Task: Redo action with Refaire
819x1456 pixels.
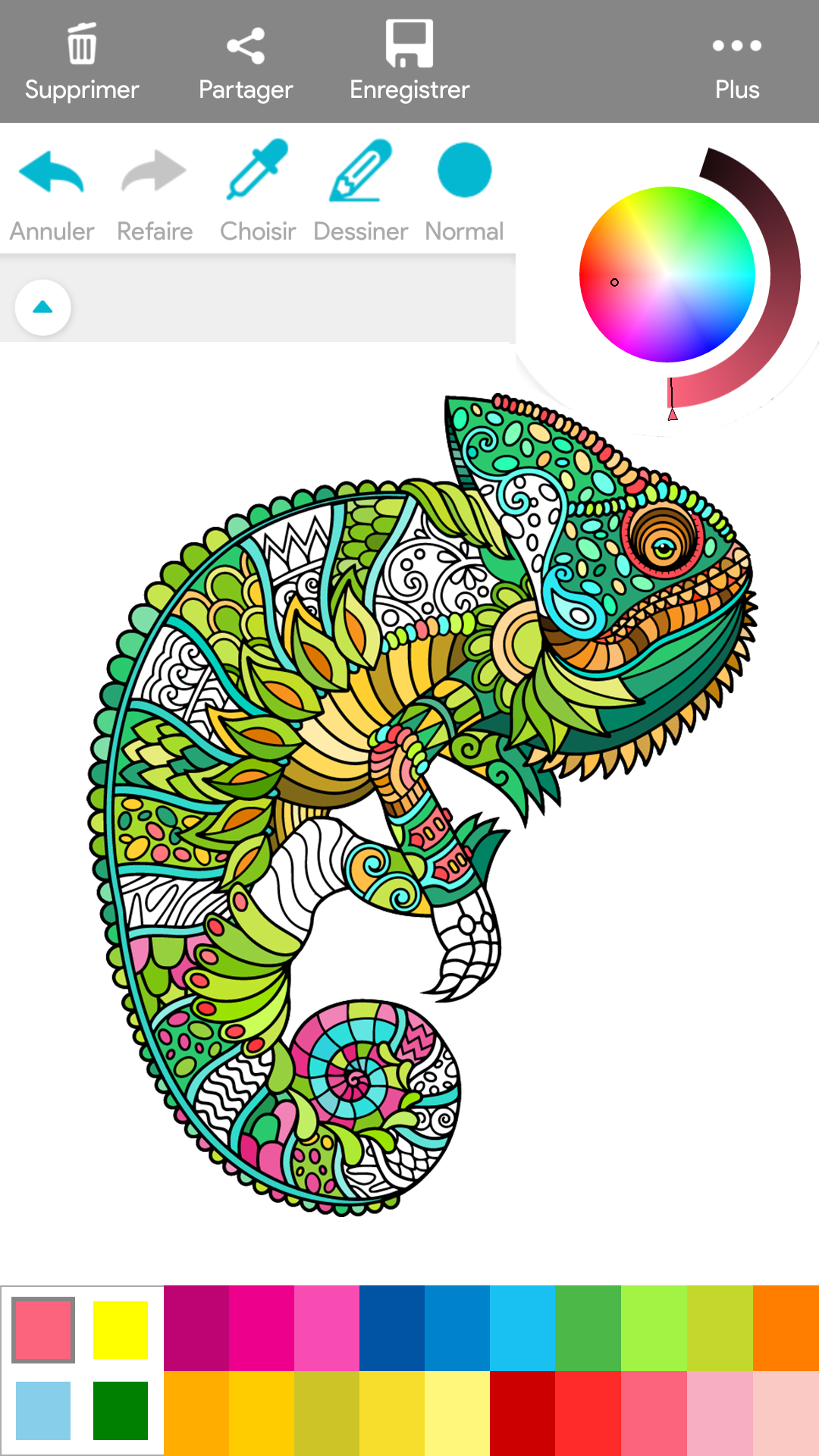Action: click(155, 190)
